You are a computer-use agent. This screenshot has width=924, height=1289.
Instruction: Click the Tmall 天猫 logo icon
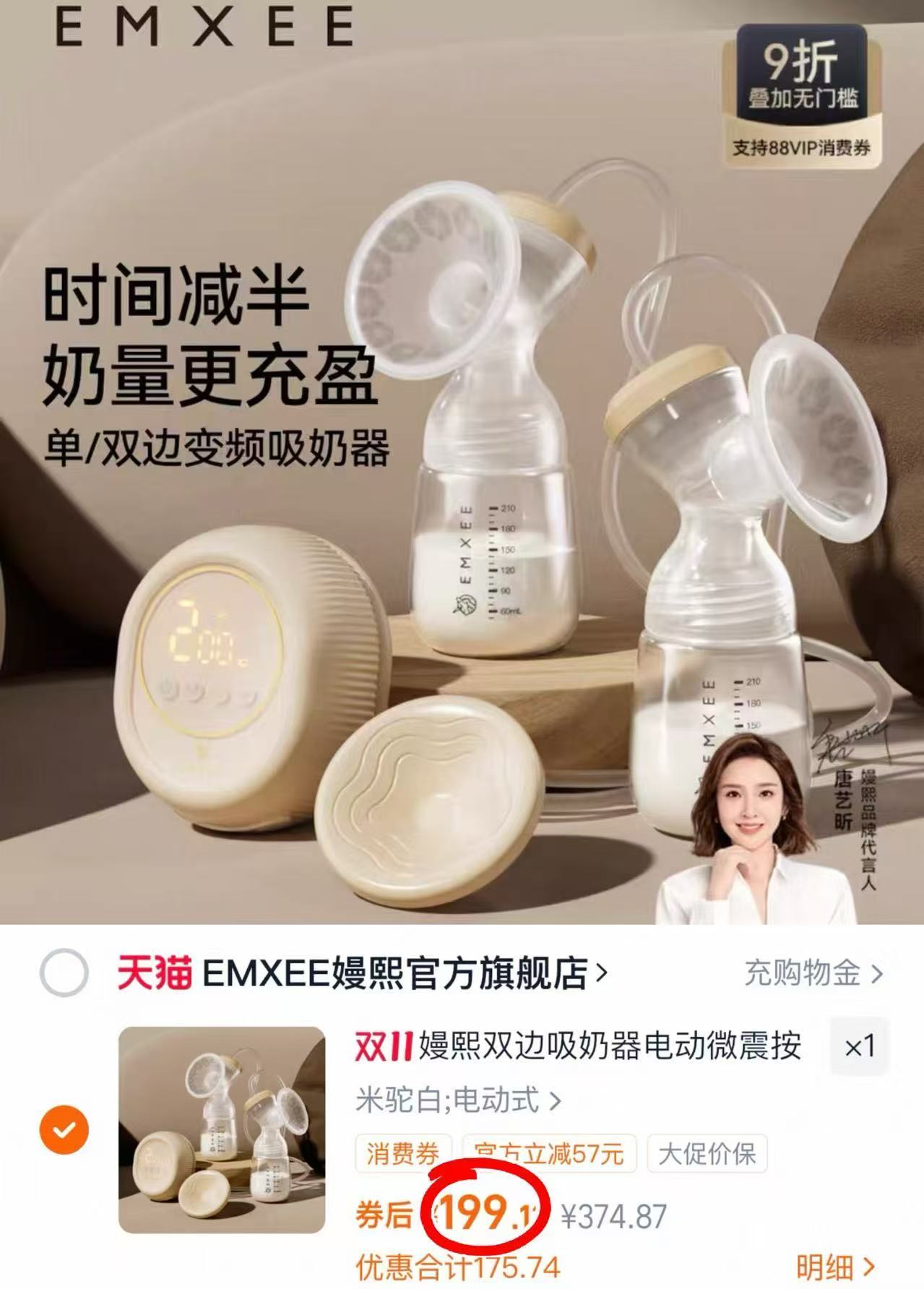tap(153, 975)
